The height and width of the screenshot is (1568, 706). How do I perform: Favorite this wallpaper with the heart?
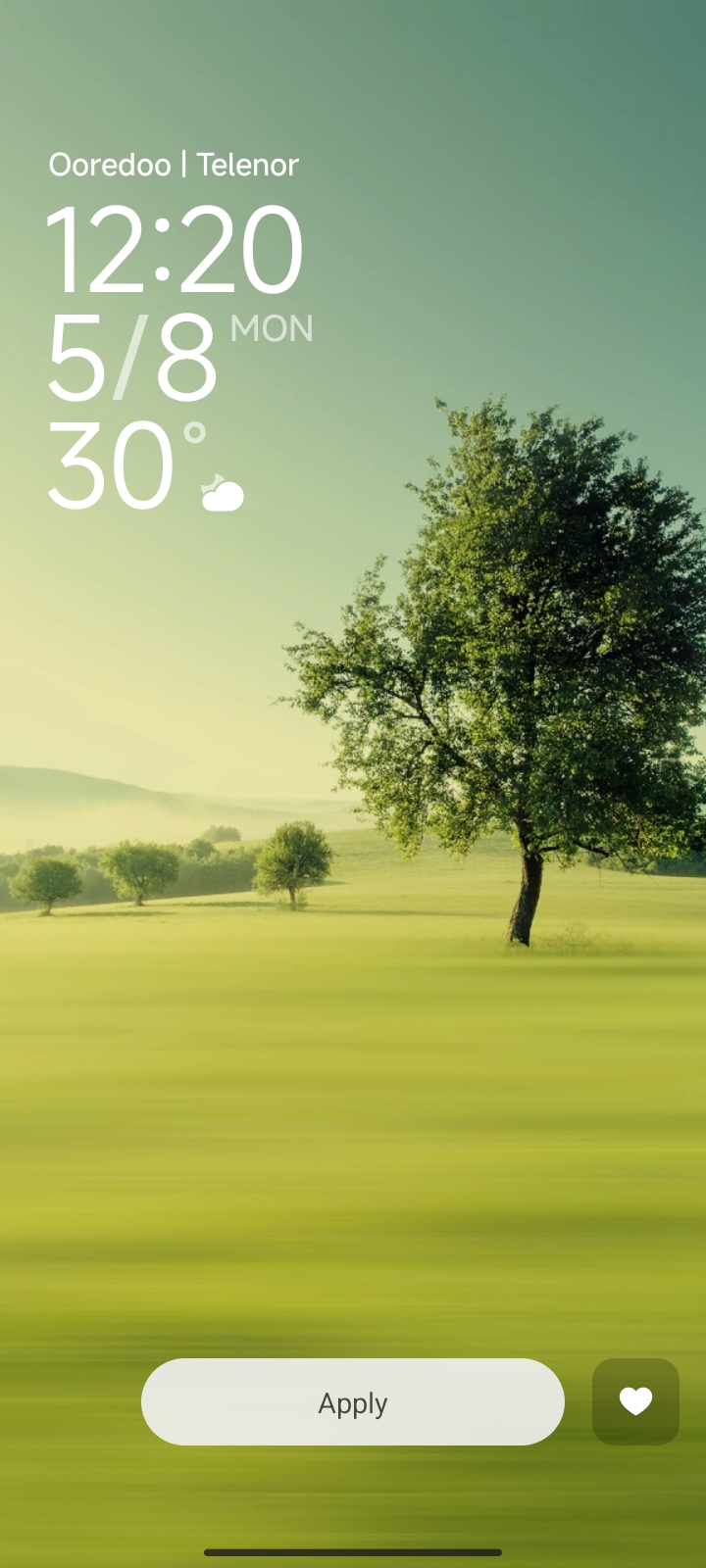pos(635,1402)
